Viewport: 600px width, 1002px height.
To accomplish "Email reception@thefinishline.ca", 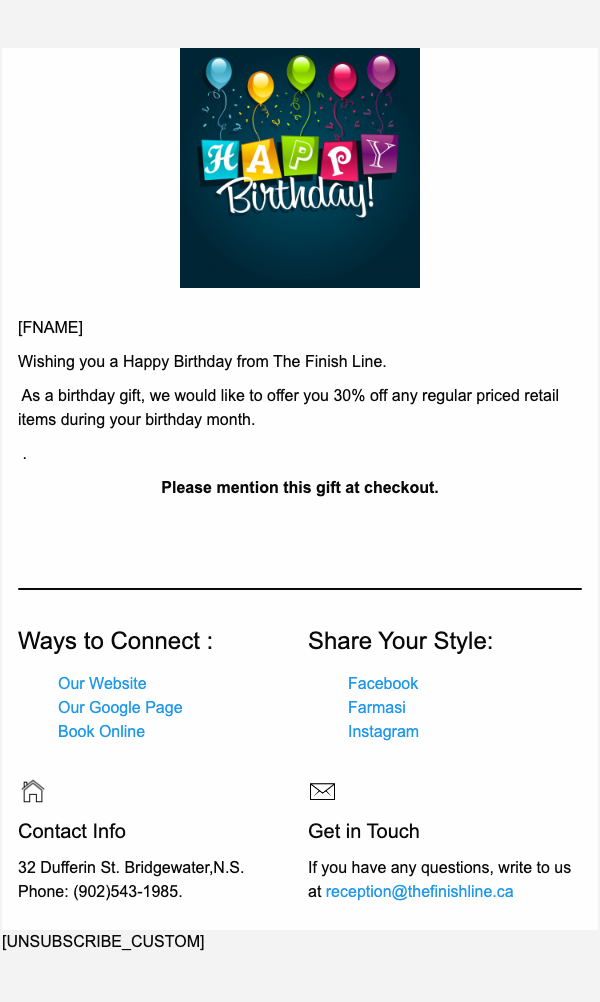I will (419, 891).
